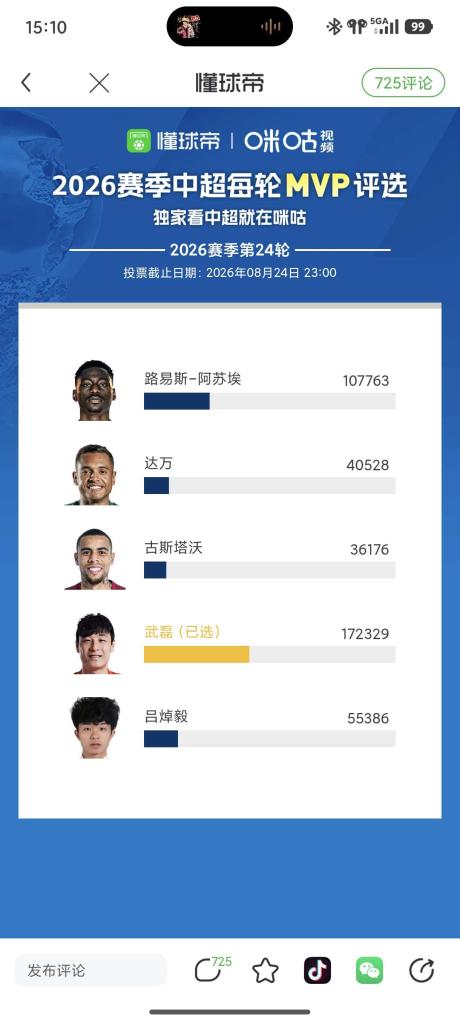Close the page with the X icon

(x=99, y=83)
